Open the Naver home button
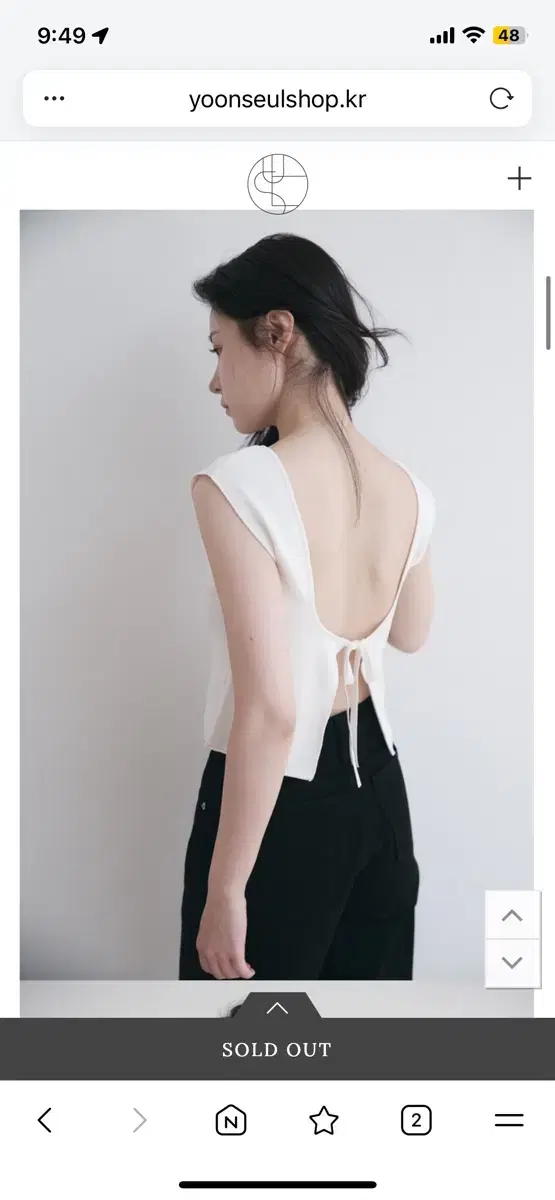The height and width of the screenshot is (1200, 555). (x=231, y=1121)
